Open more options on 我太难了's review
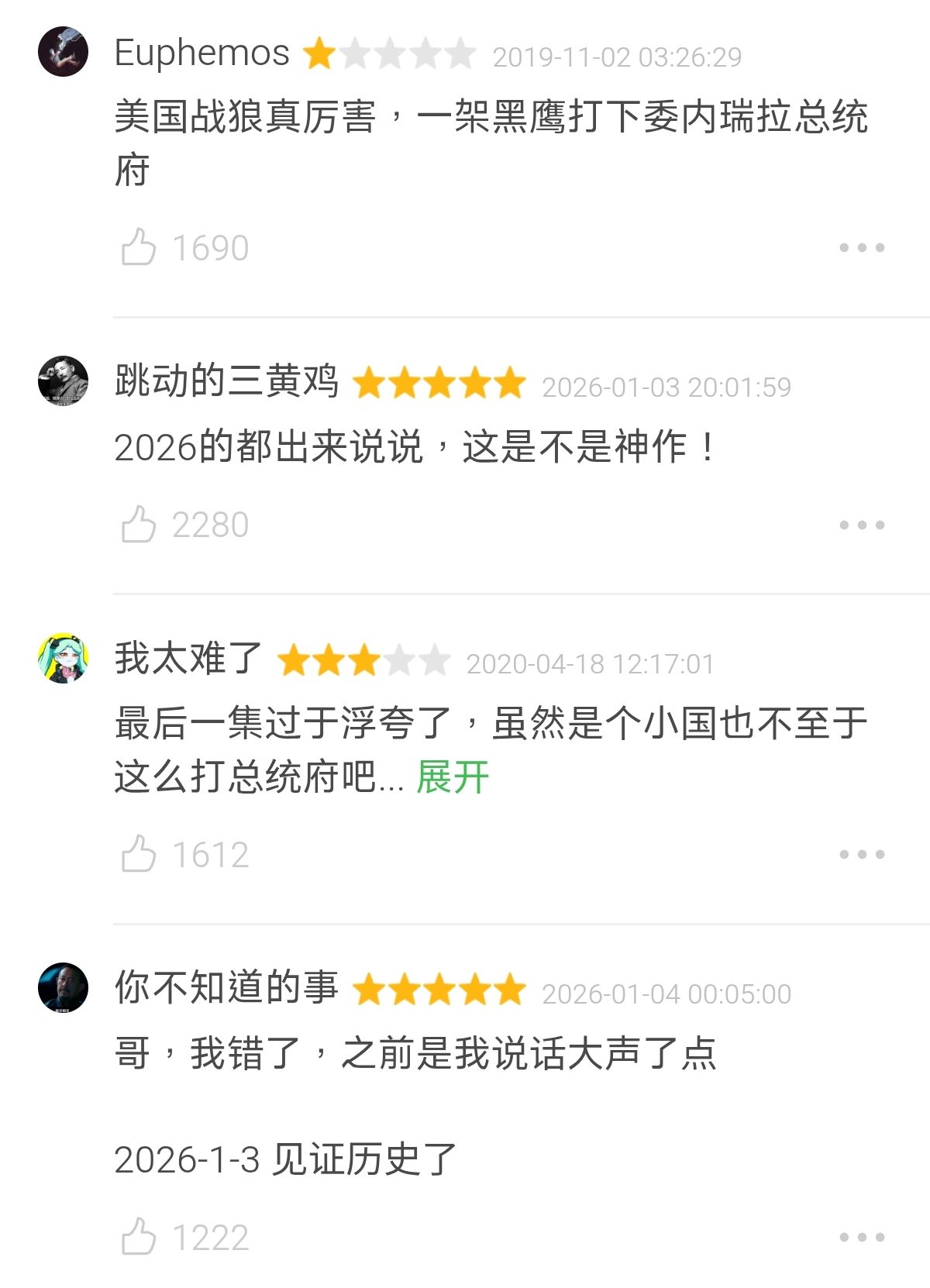Image resolution: width=930 pixels, height=1288 pixels. pyautogui.click(x=862, y=855)
